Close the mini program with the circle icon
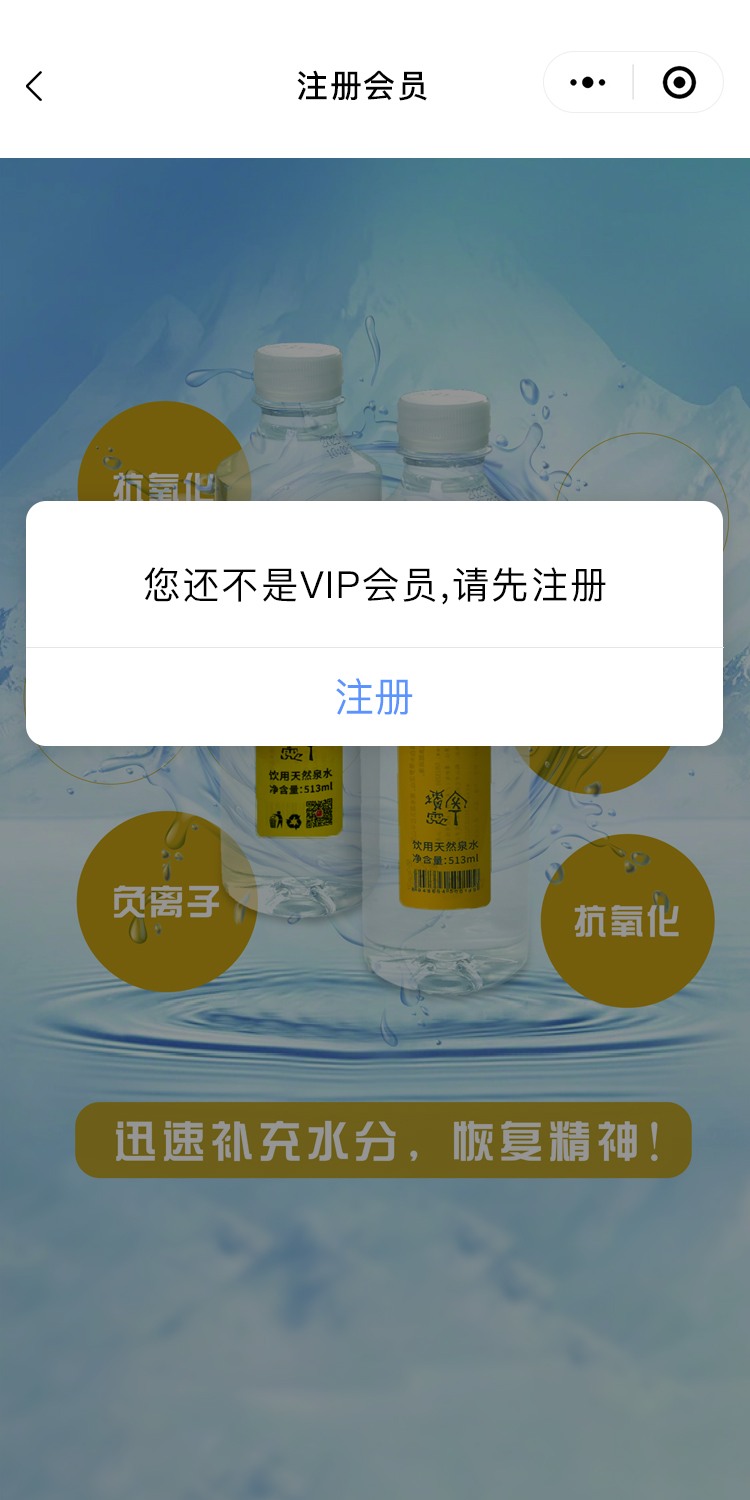 tap(679, 83)
